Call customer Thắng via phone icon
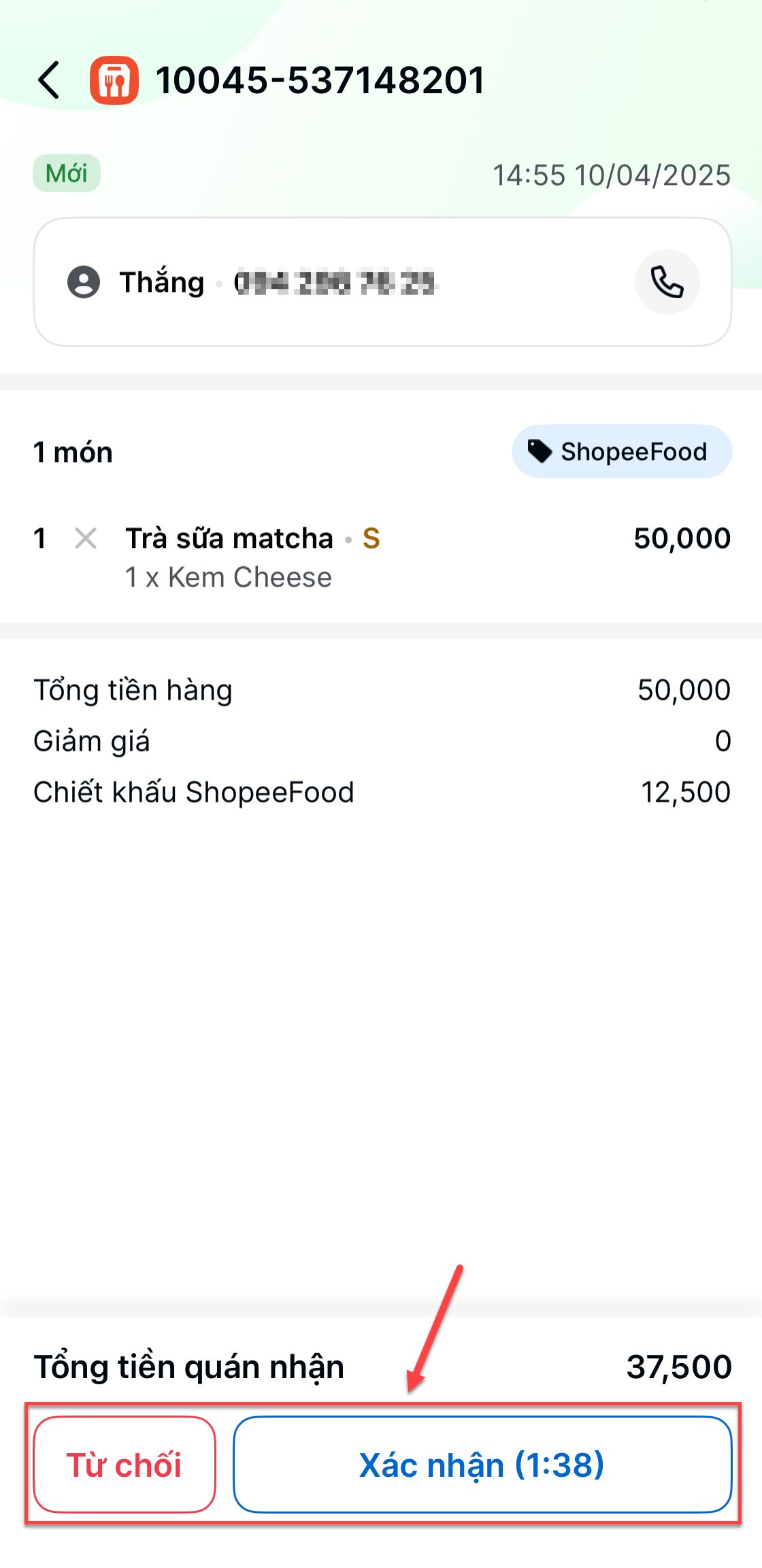The height and width of the screenshot is (1568, 762). coord(667,282)
